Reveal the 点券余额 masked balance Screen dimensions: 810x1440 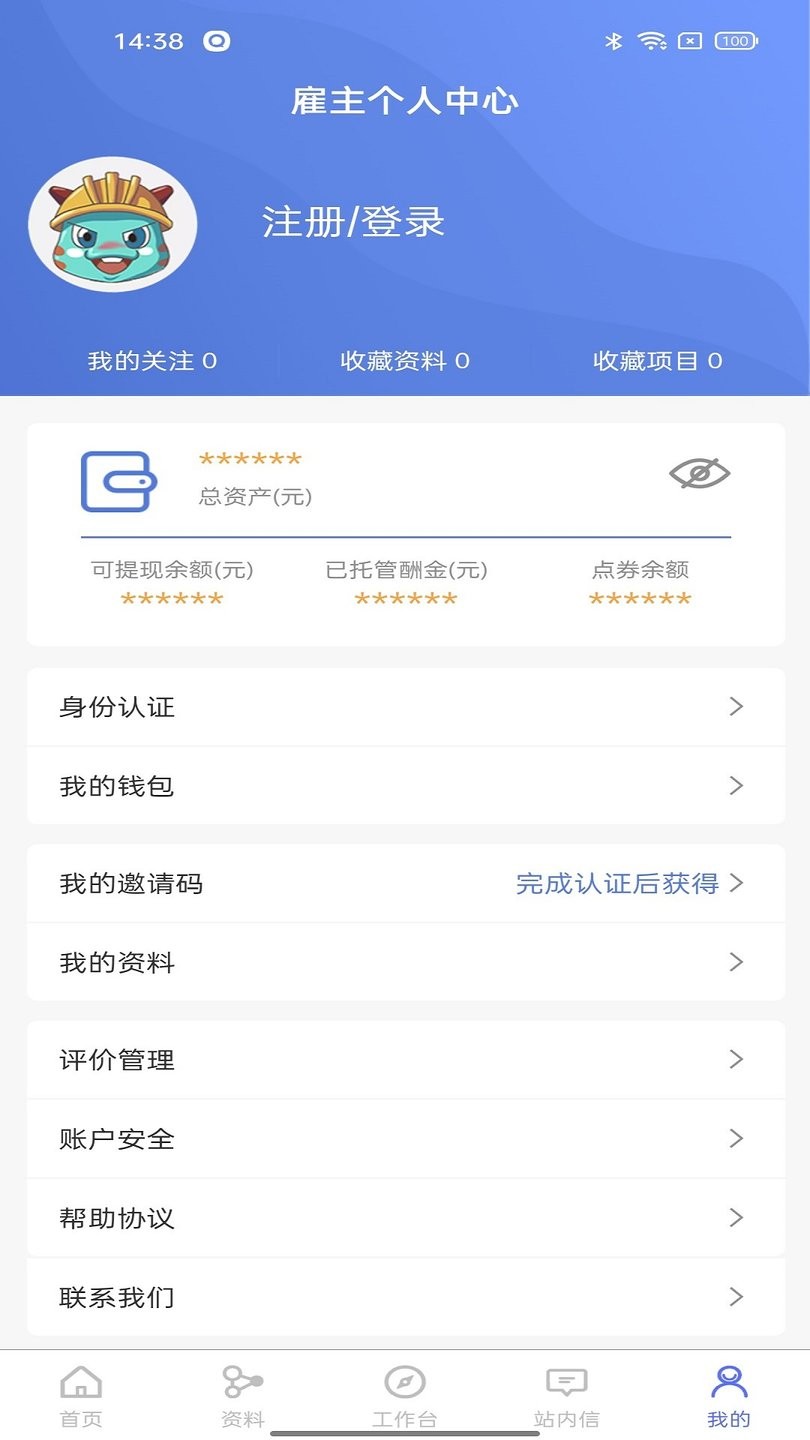click(x=639, y=600)
